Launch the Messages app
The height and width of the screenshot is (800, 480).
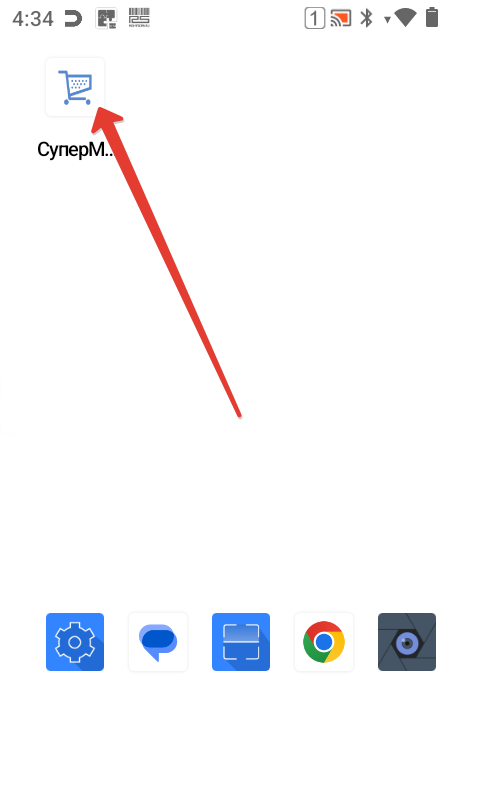[x=158, y=642]
